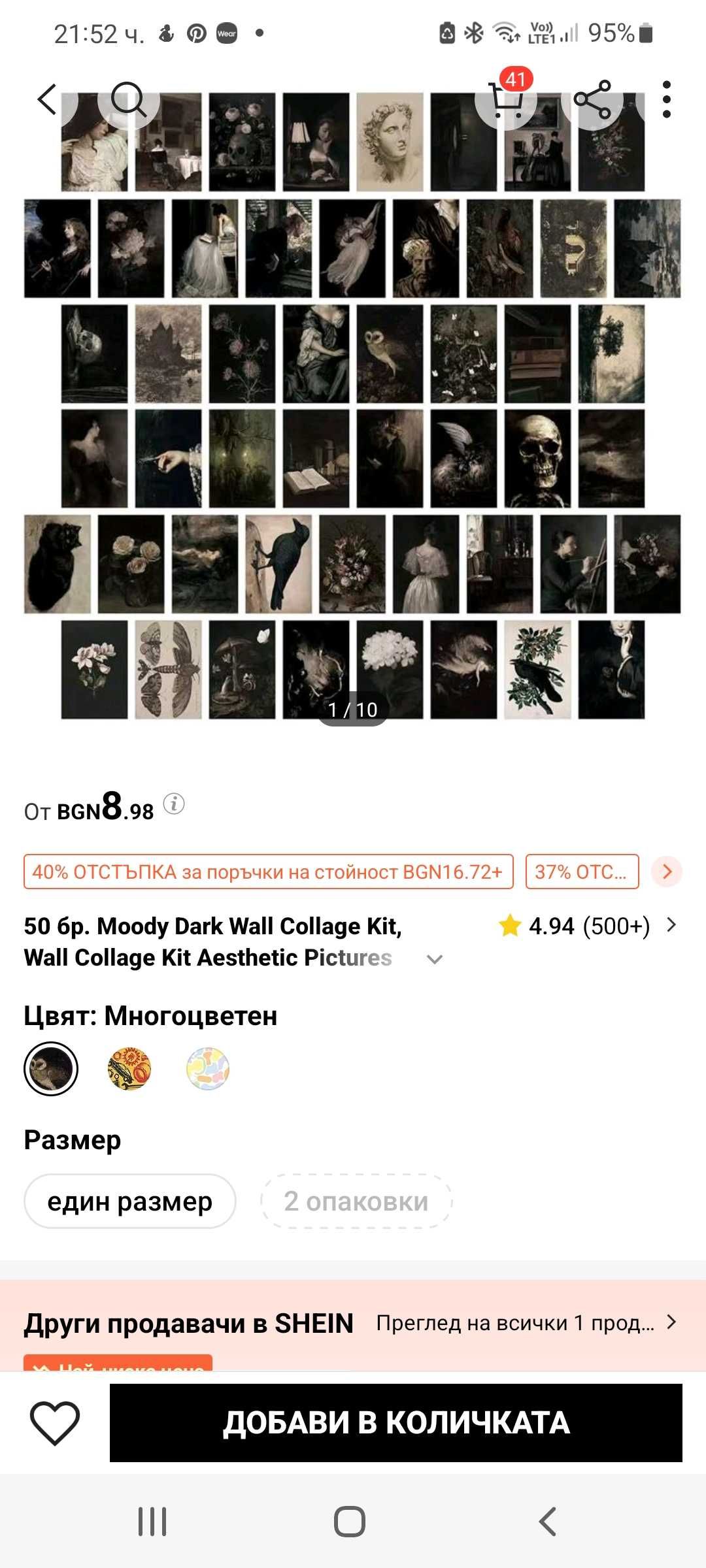The width and height of the screenshot is (706, 1568).
Task: Open the three-dot overflow menu
Action: coord(666,99)
